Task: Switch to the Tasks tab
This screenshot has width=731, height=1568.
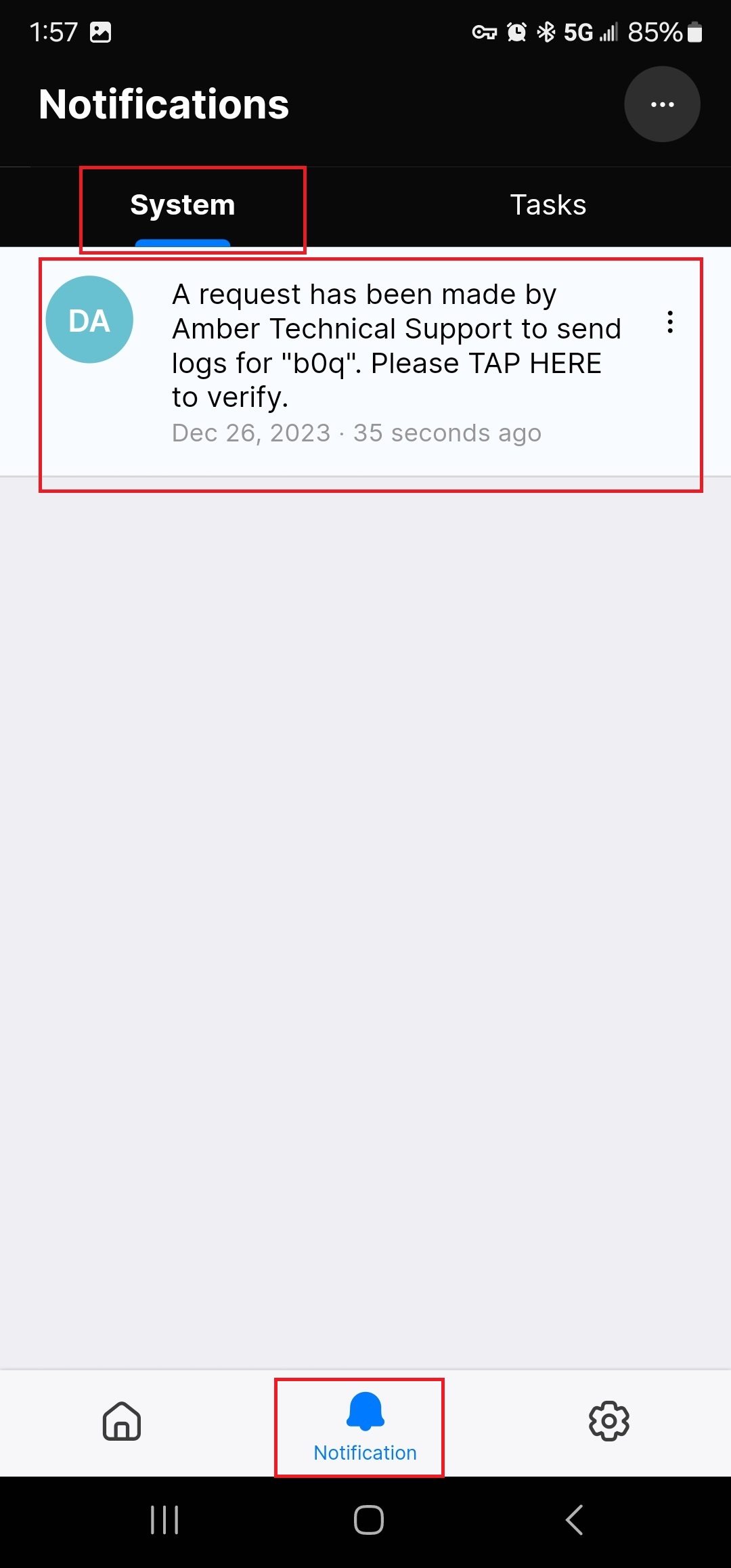Action: point(548,205)
